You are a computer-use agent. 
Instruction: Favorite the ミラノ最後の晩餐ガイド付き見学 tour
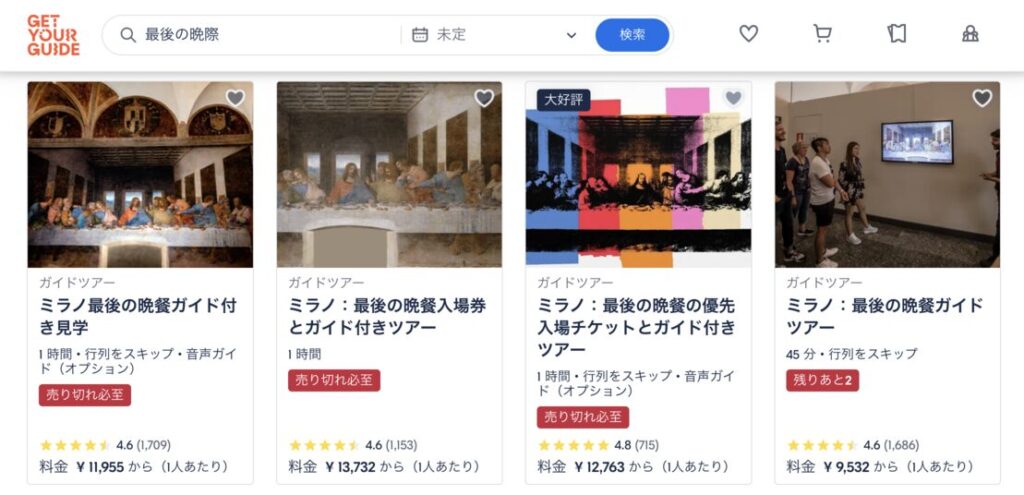coord(235,98)
